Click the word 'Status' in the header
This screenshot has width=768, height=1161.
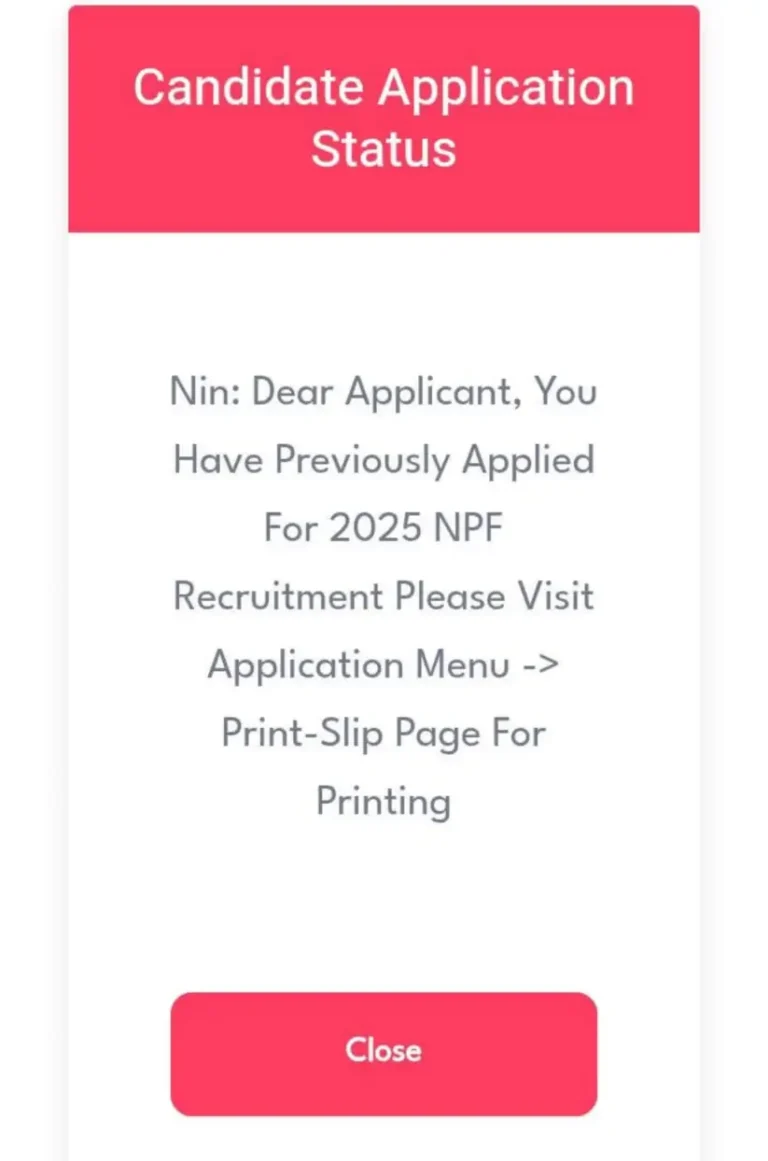click(x=383, y=148)
